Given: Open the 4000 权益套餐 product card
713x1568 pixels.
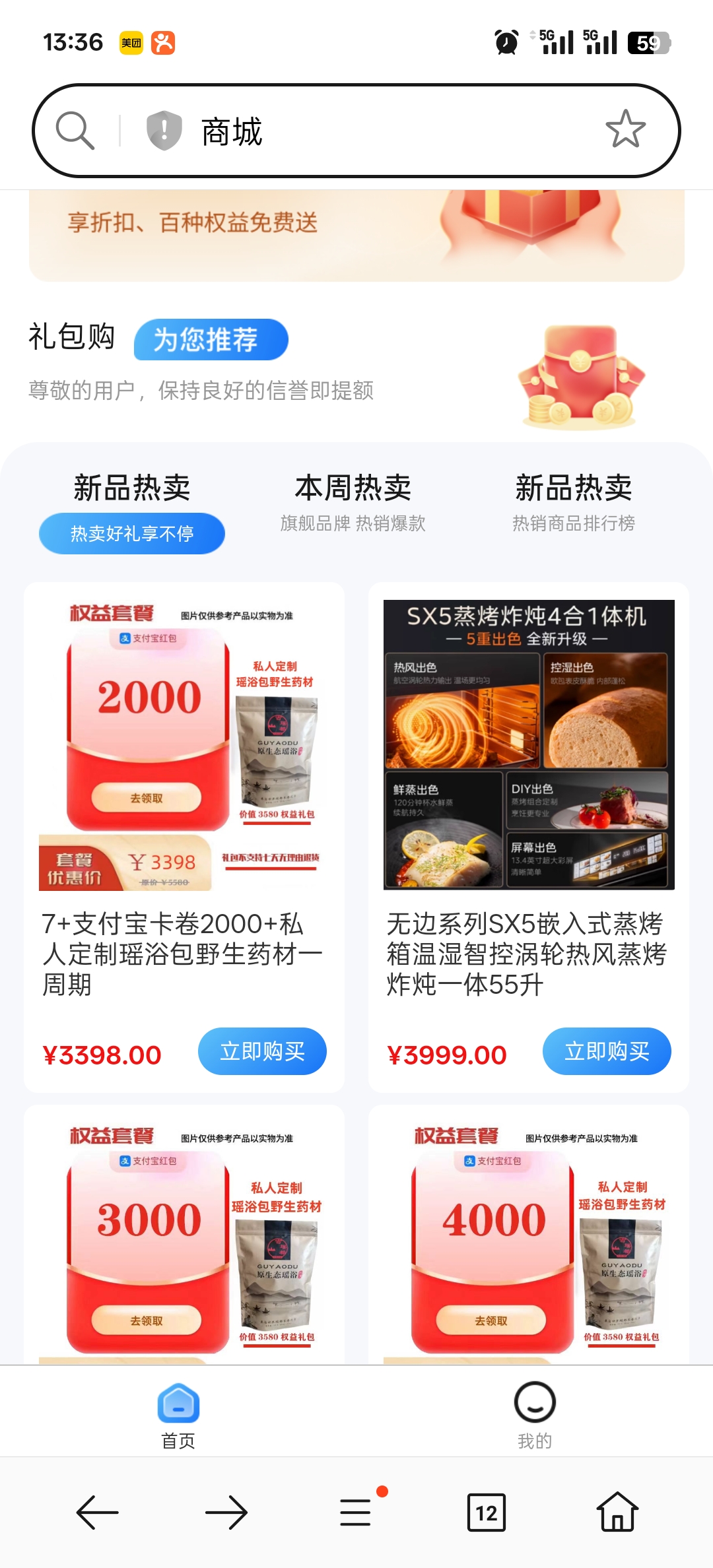Looking at the screenshot, I should 529,1234.
